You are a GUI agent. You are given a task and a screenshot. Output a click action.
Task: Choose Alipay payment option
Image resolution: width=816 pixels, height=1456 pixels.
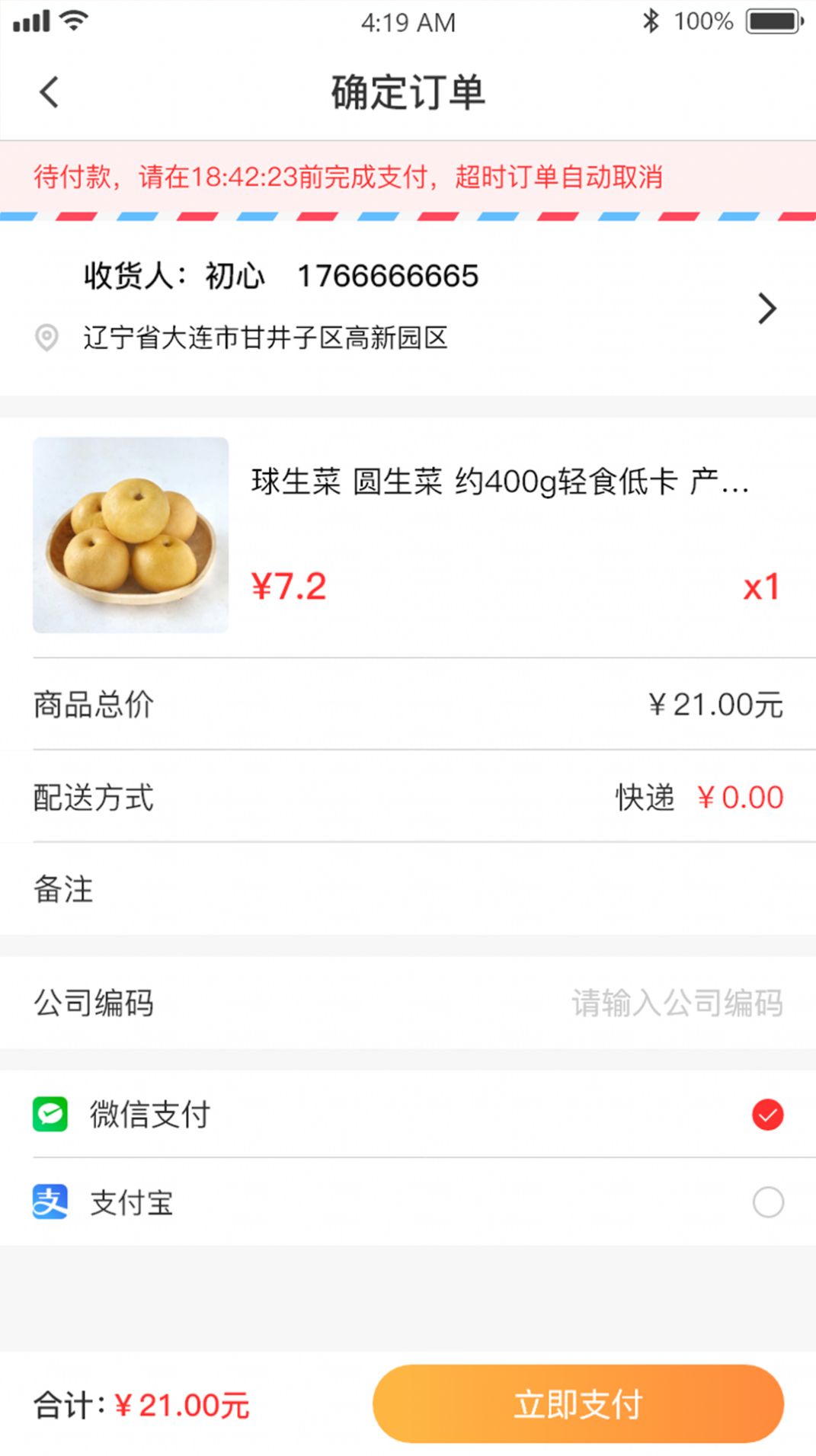tap(766, 1203)
